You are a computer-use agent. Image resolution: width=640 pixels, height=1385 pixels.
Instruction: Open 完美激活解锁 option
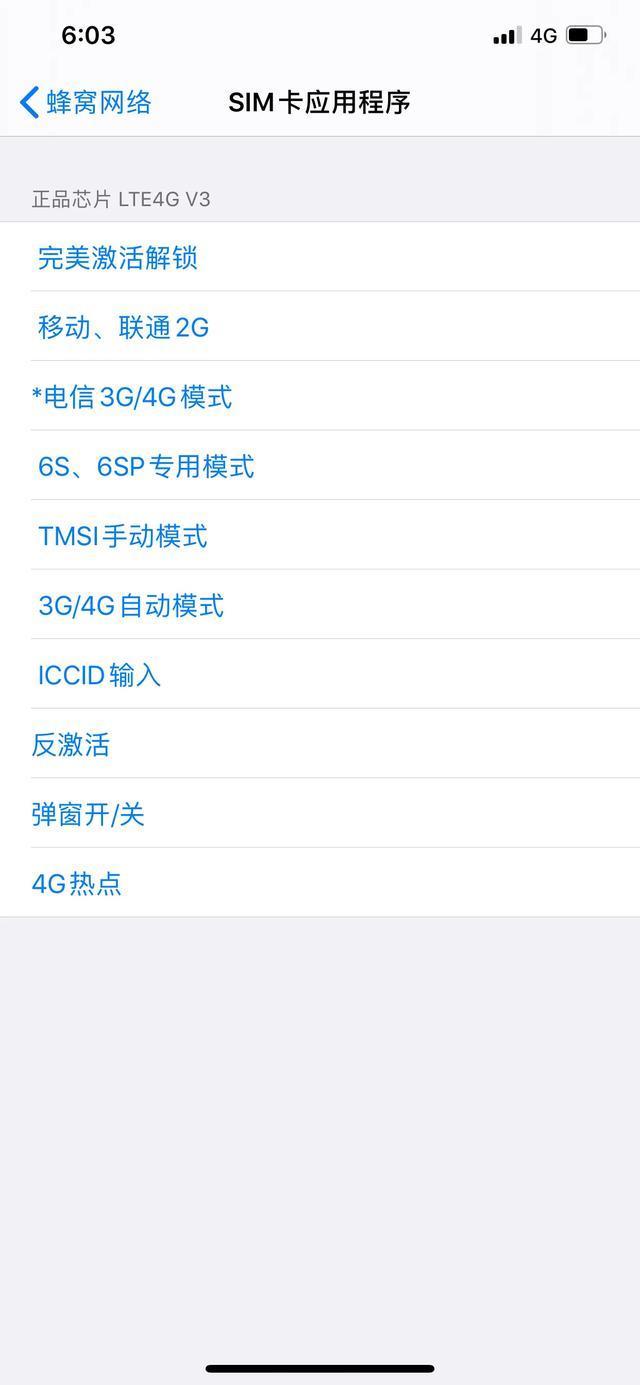coord(320,257)
